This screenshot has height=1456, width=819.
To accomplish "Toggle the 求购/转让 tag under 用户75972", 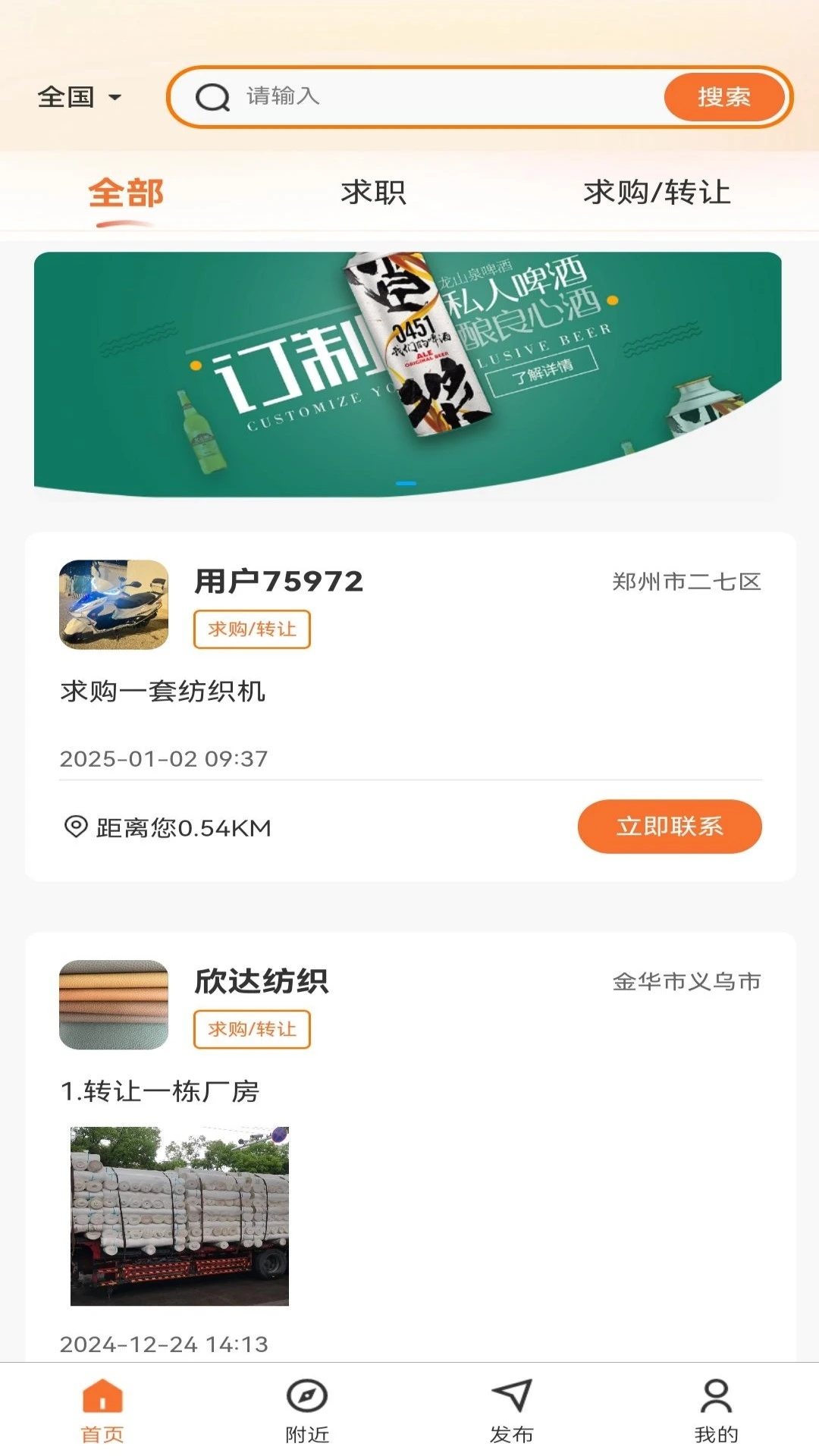I will (253, 629).
